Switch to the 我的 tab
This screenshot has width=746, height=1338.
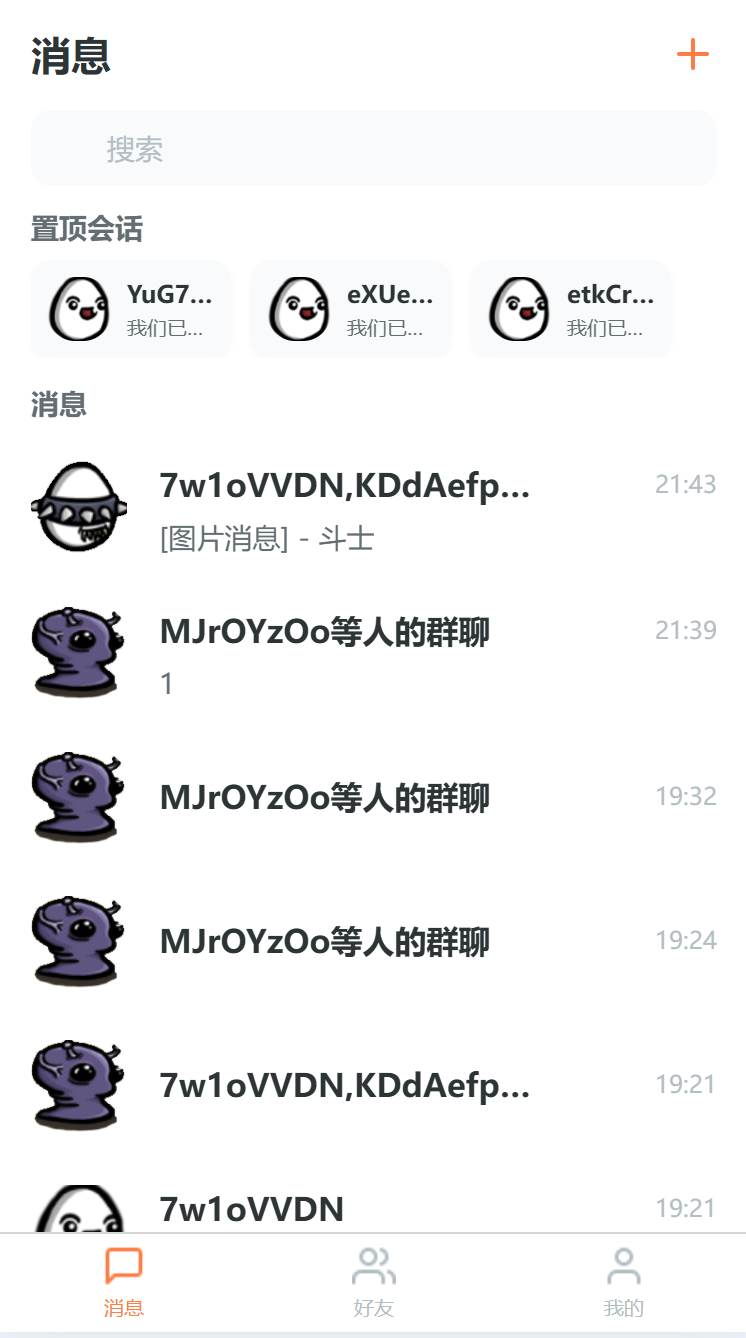coord(624,1283)
